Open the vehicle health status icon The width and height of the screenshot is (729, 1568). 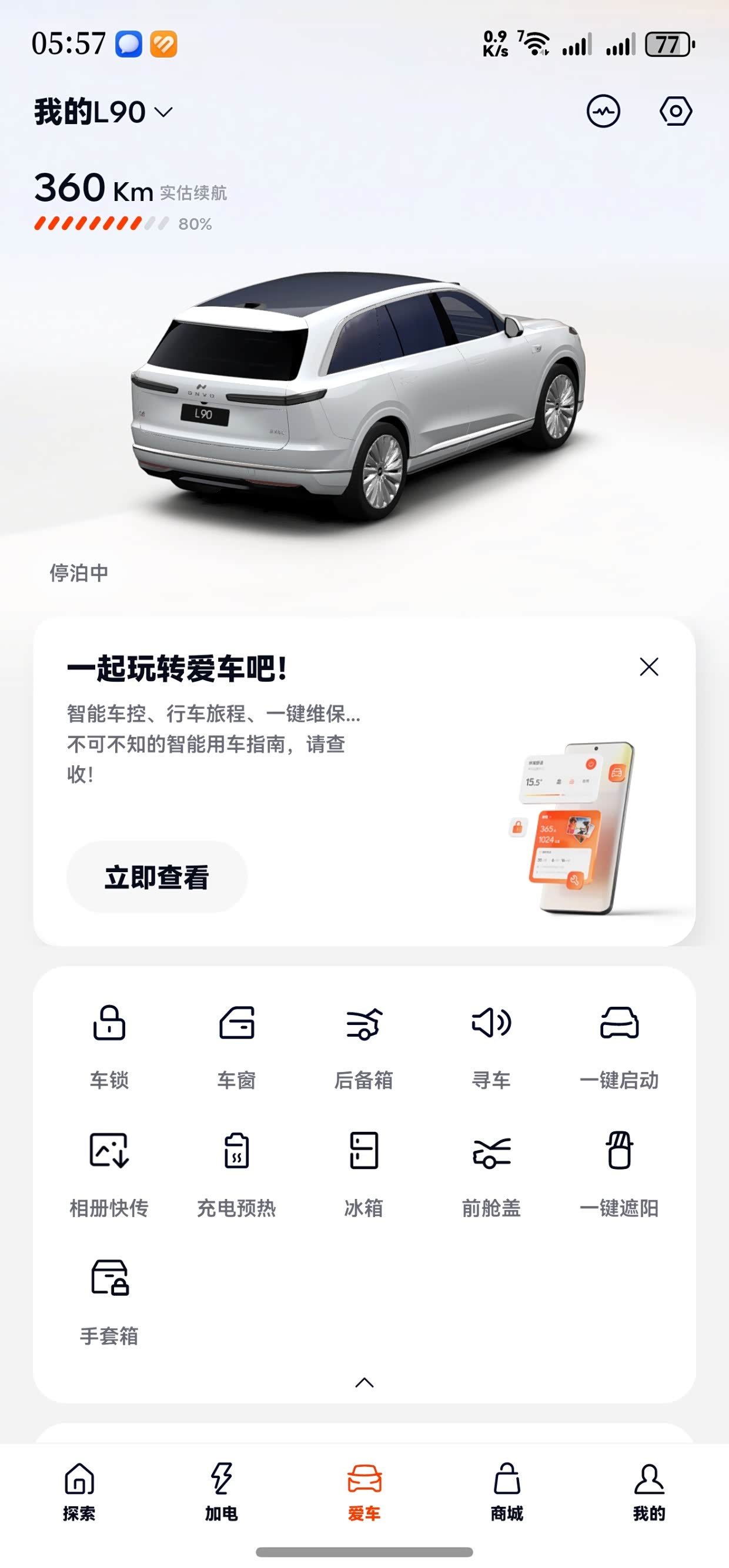coord(603,112)
